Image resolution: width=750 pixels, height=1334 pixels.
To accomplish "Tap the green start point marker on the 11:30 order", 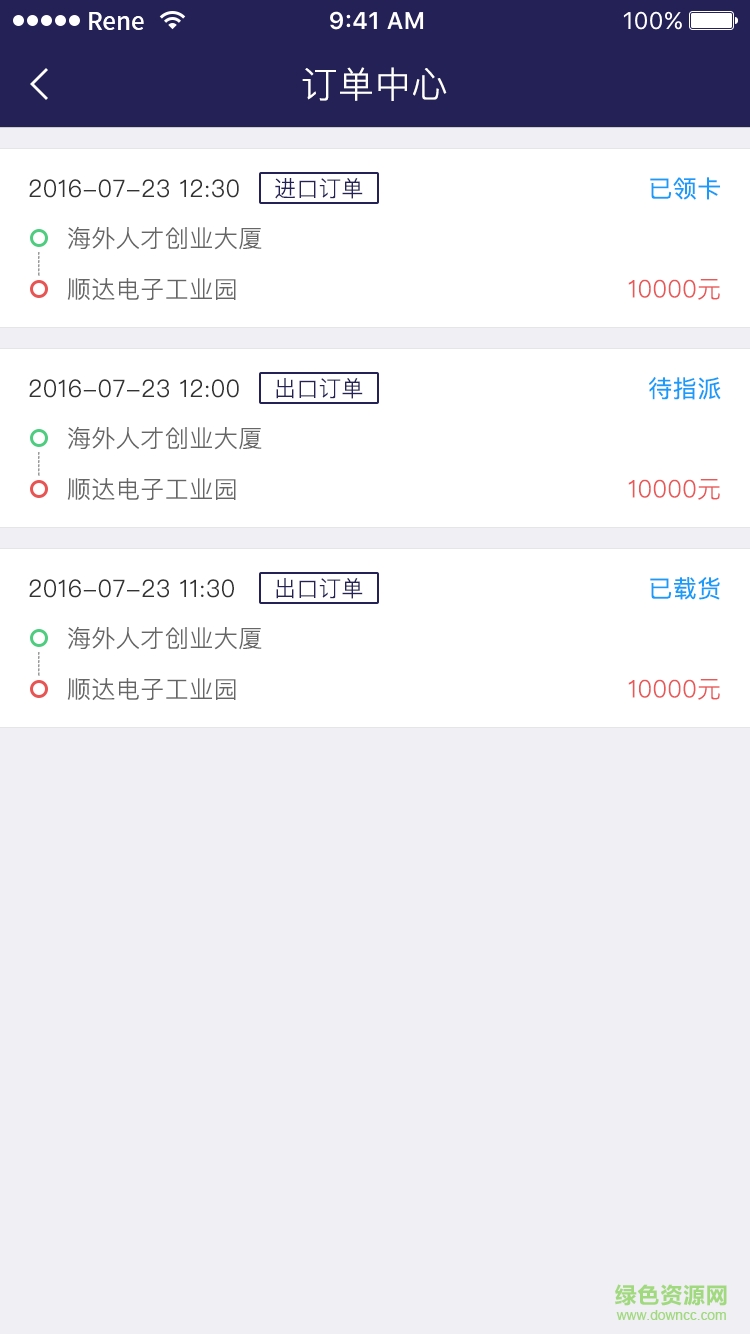I will coord(39,638).
